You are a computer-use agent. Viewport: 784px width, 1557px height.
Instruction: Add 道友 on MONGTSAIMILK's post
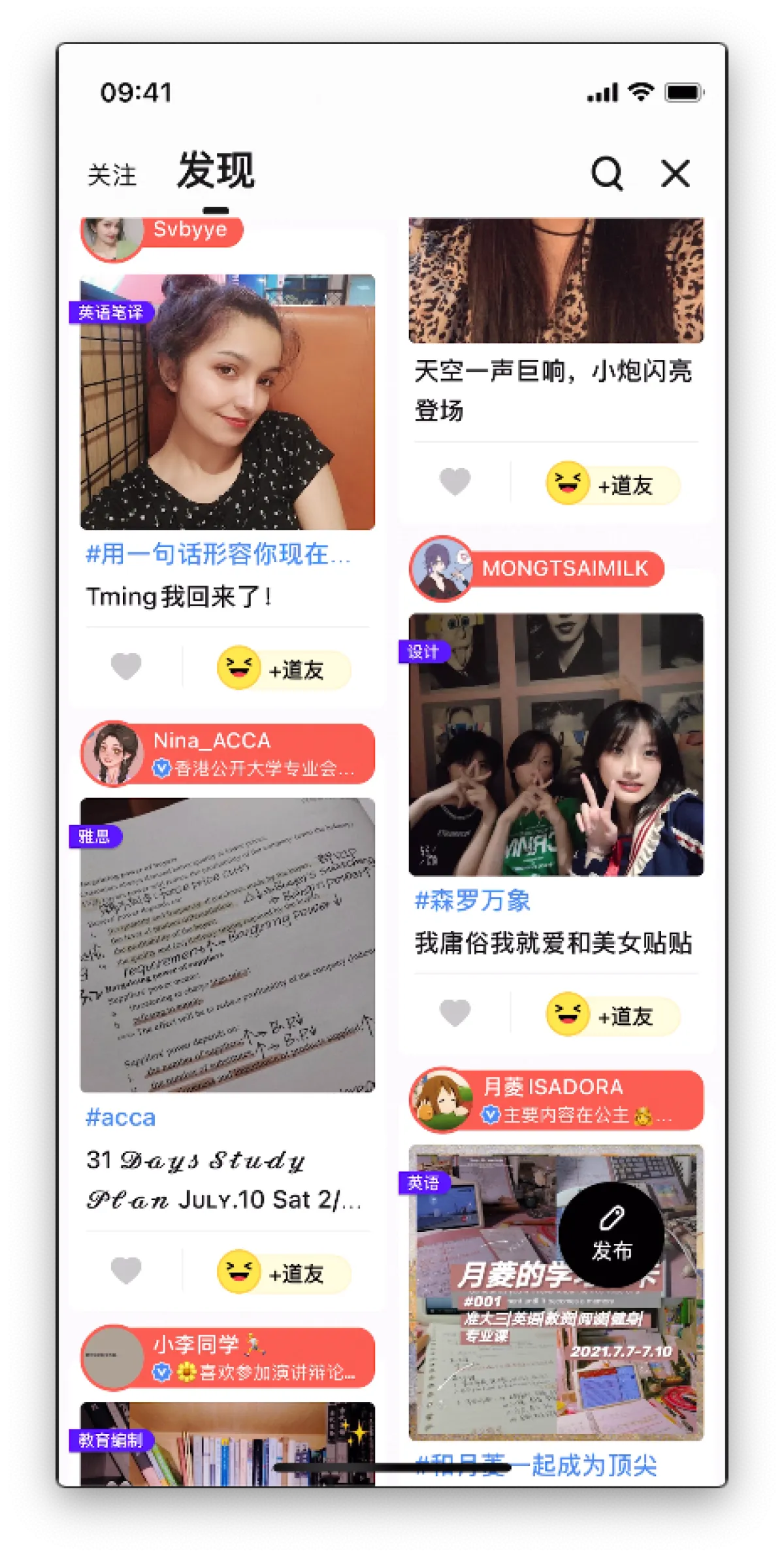point(613,1015)
